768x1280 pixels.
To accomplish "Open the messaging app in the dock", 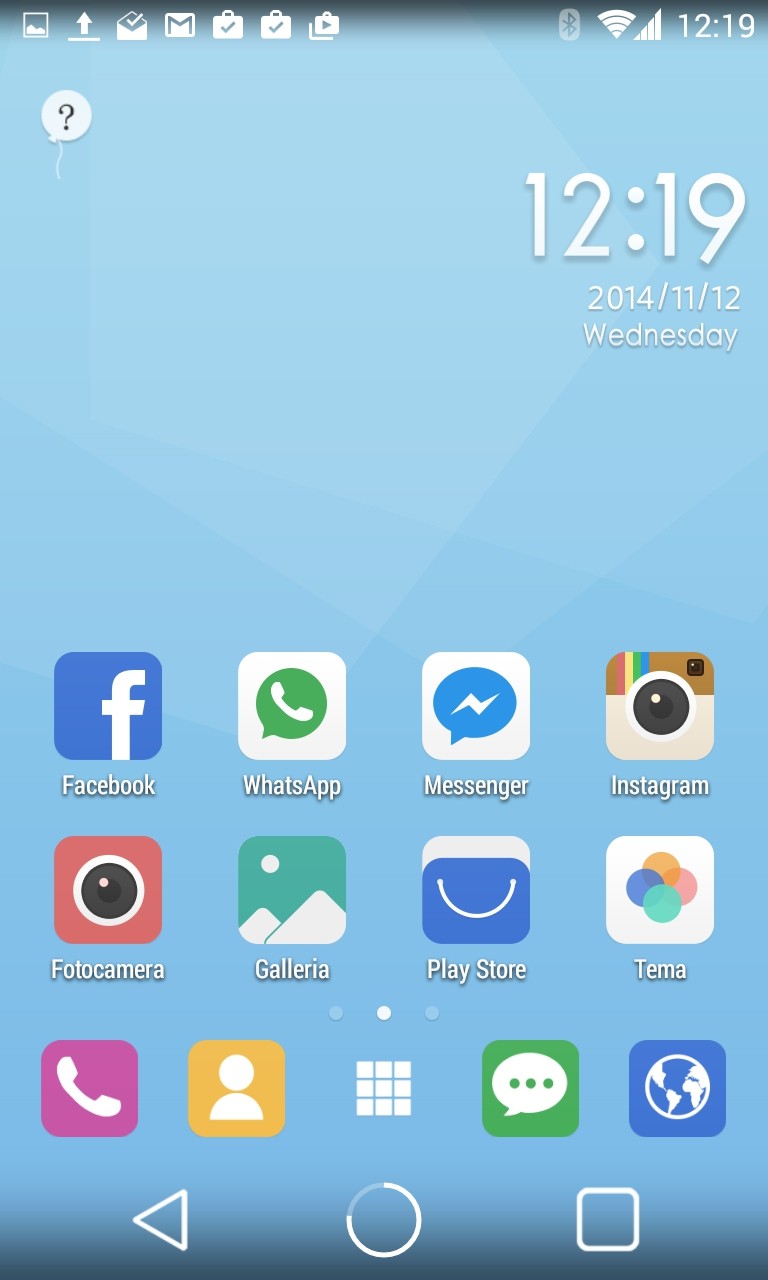I will click(530, 1088).
